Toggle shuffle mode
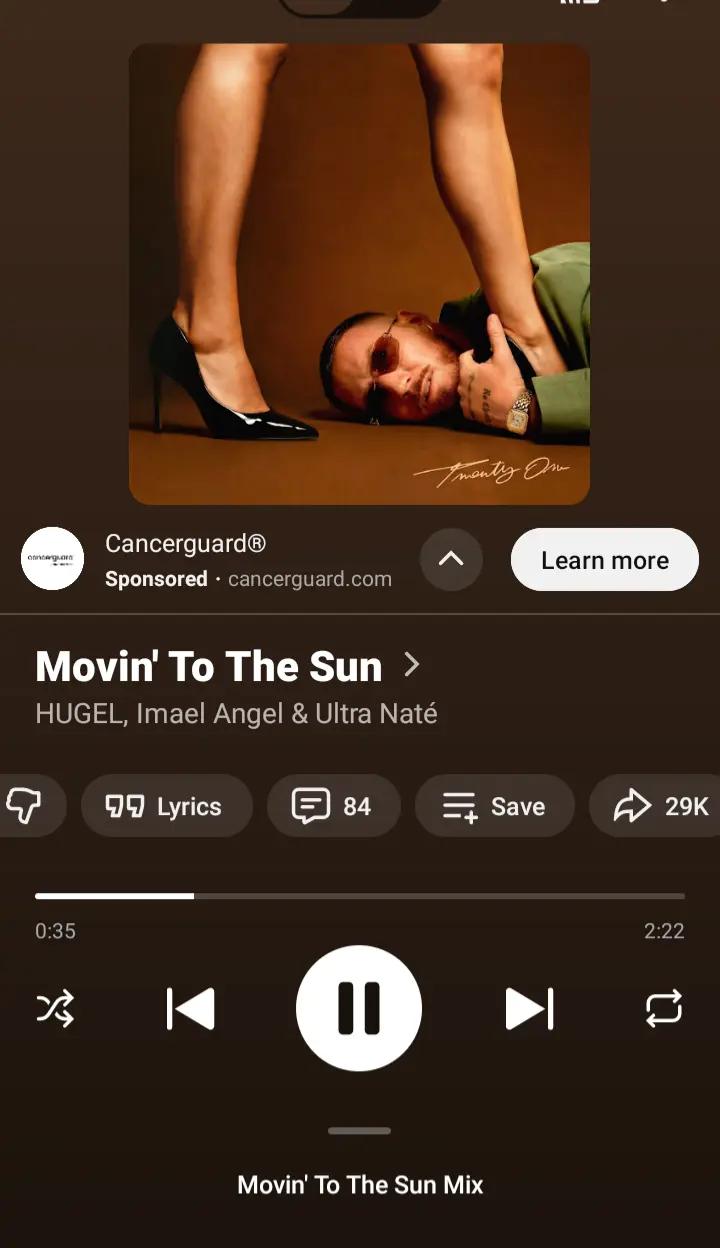 point(55,1009)
